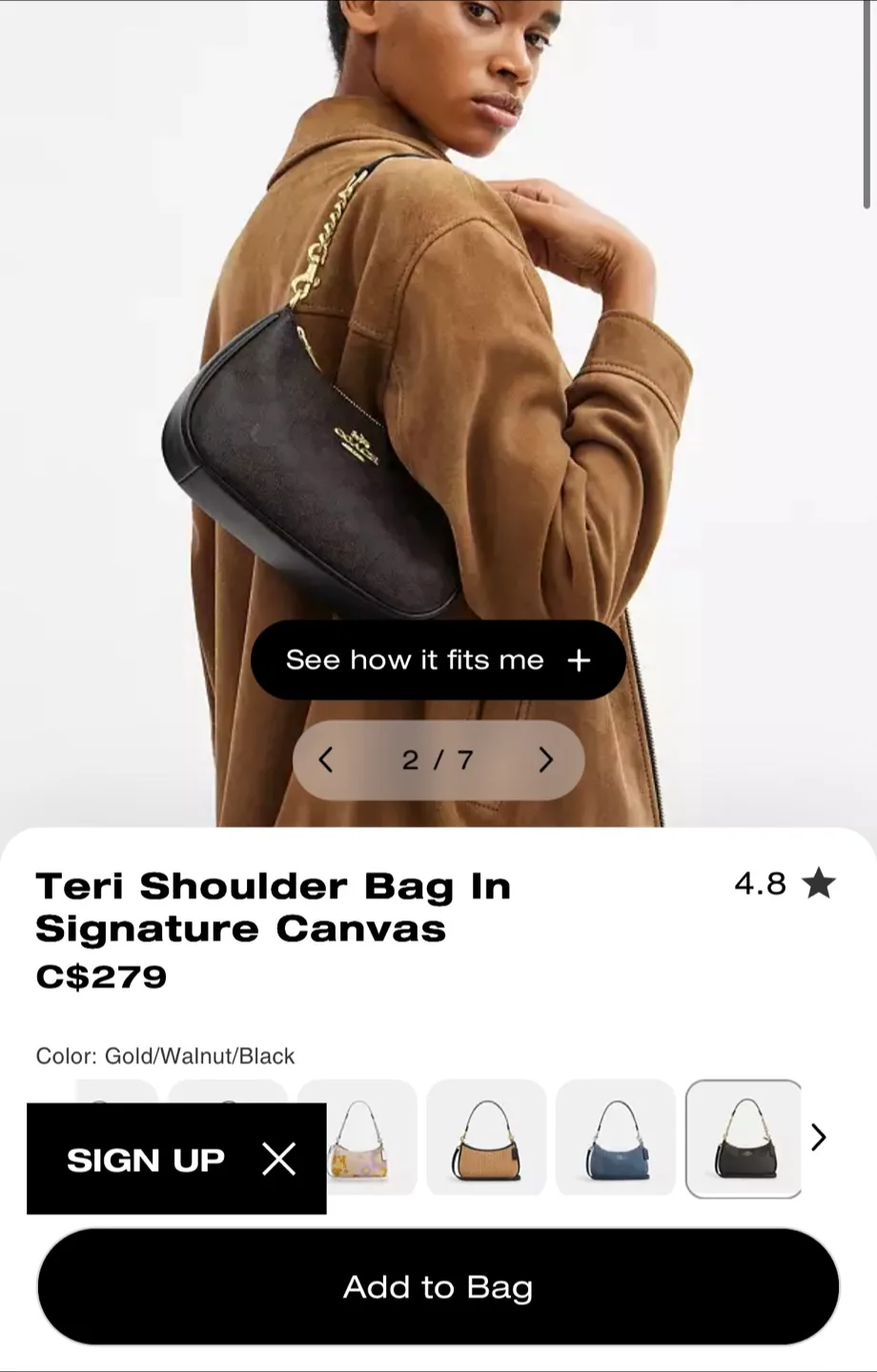Tap the right arrow to view next photo
This screenshot has height=1372, width=877.
(546, 760)
